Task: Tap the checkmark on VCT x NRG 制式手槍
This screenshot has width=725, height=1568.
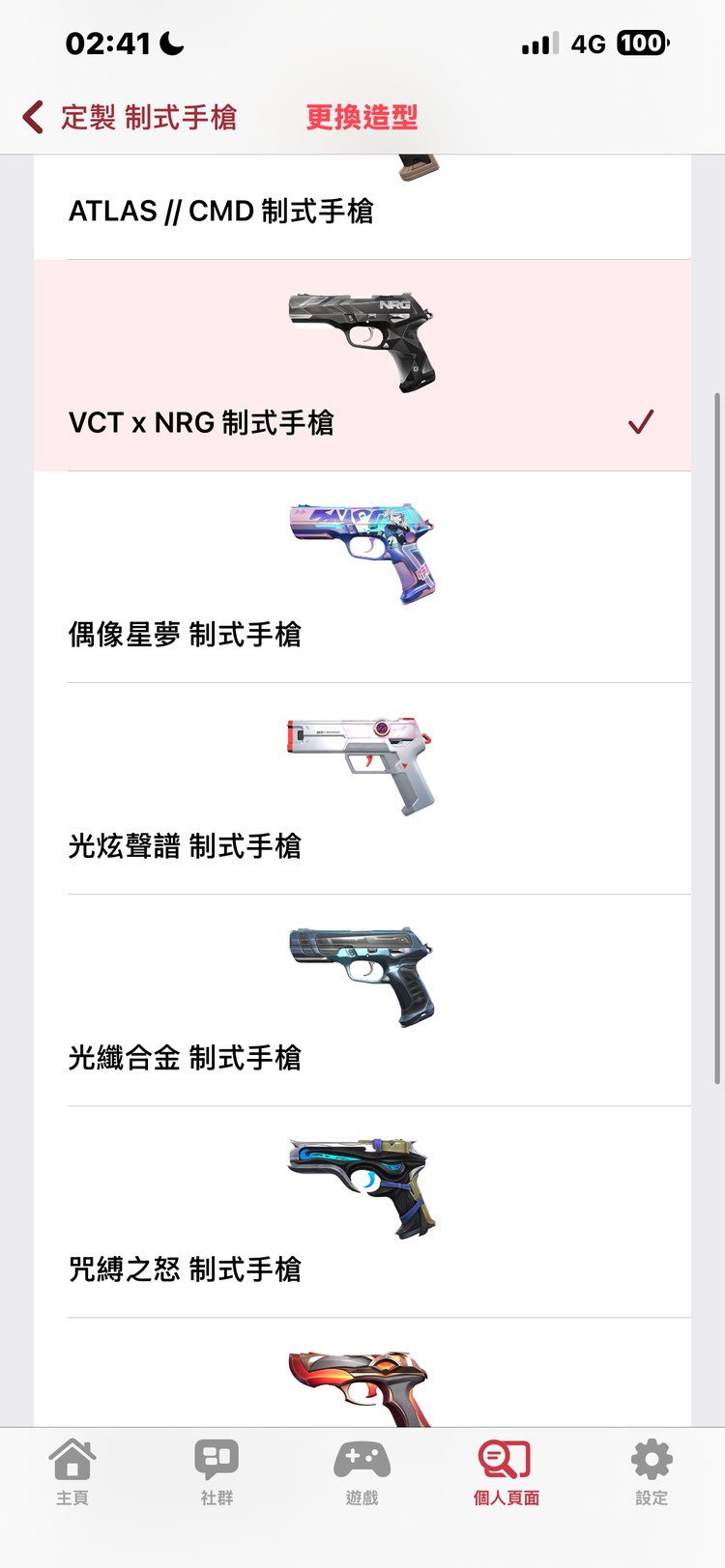Action: coord(639,422)
